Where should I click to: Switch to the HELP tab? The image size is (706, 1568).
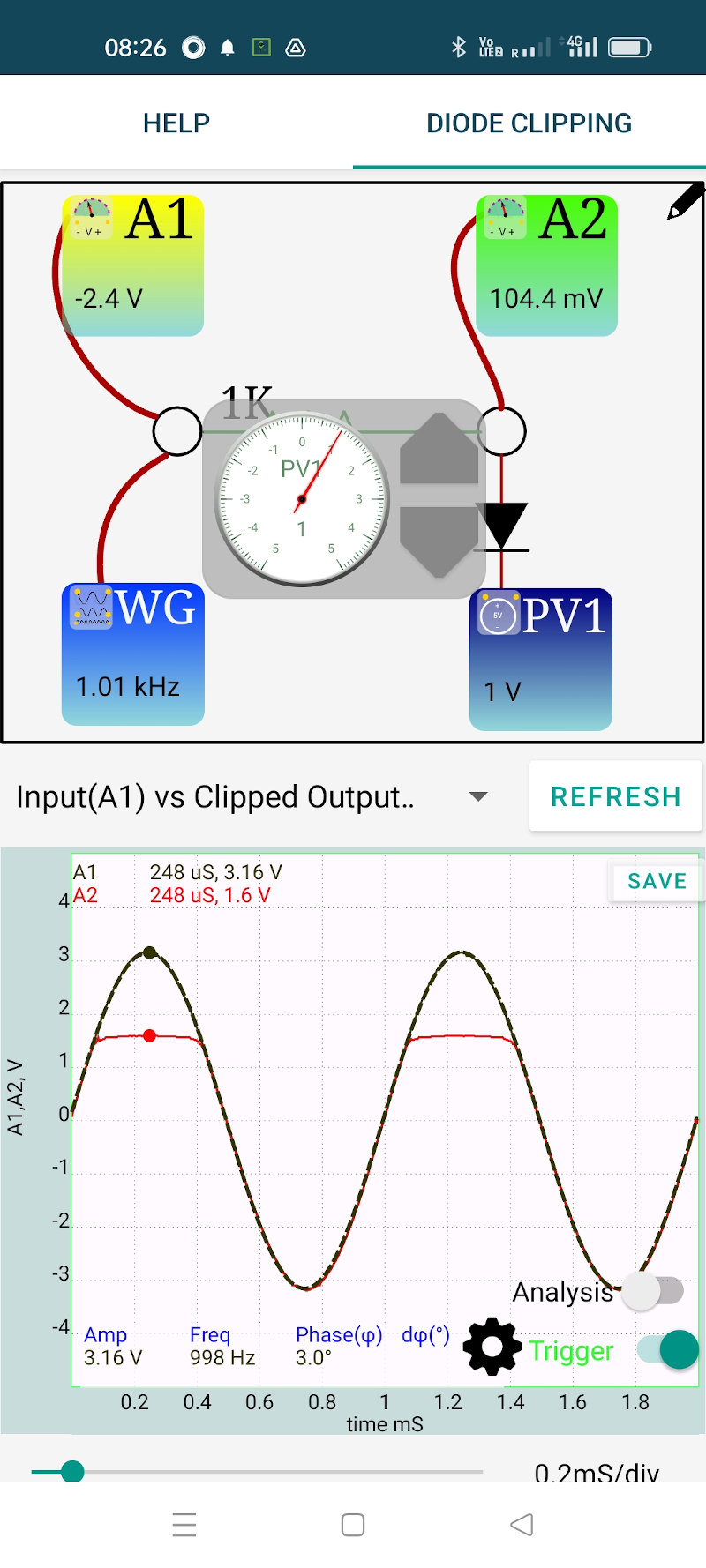click(x=176, y=123)
